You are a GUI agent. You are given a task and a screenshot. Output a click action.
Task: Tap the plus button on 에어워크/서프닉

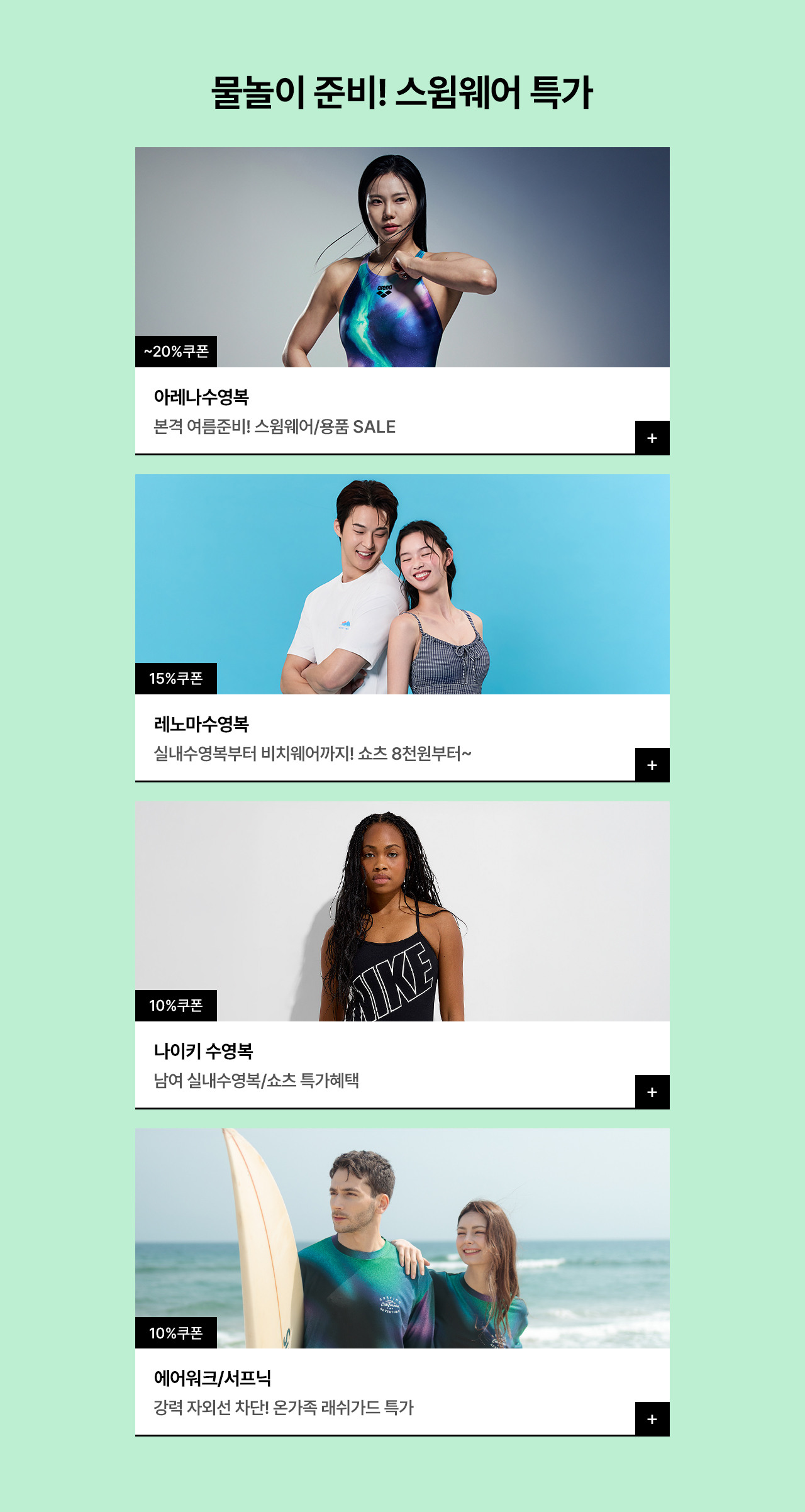point(652,1419)
